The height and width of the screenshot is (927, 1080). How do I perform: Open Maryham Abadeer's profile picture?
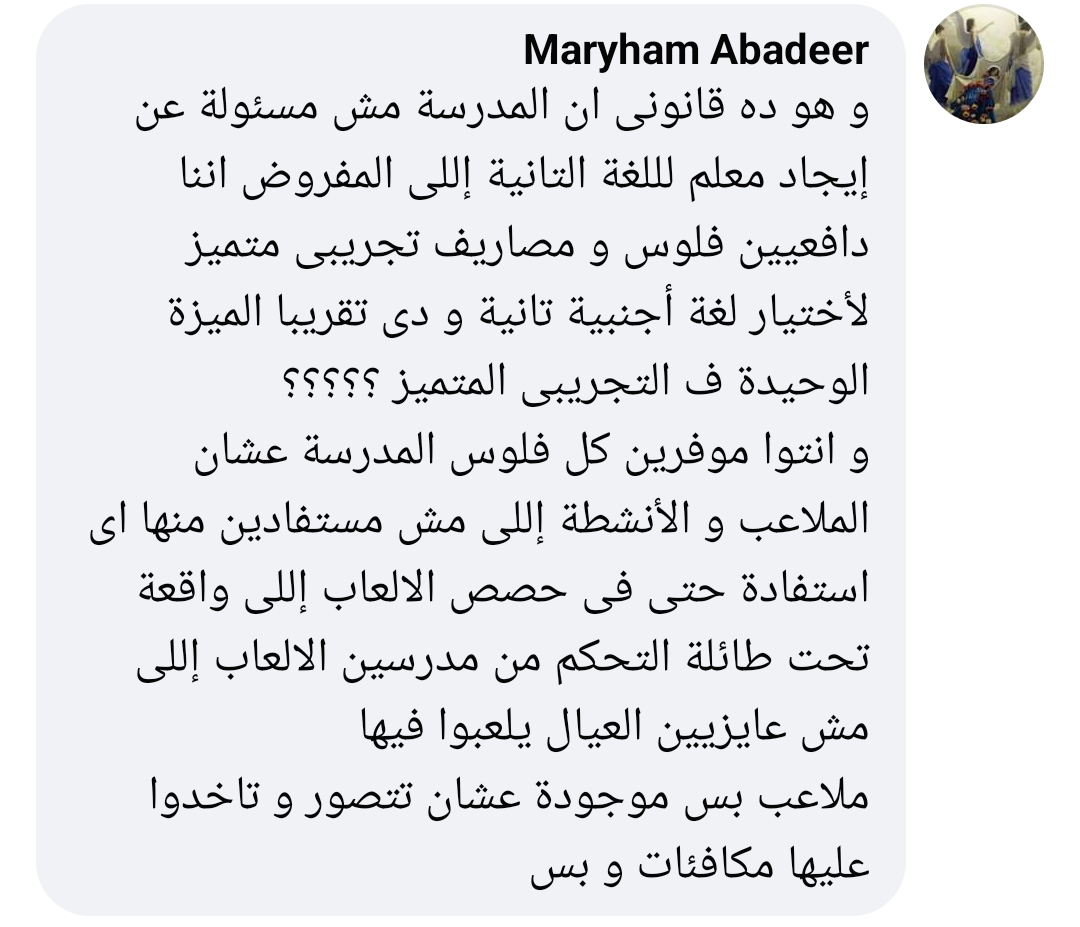pos(982,70)
